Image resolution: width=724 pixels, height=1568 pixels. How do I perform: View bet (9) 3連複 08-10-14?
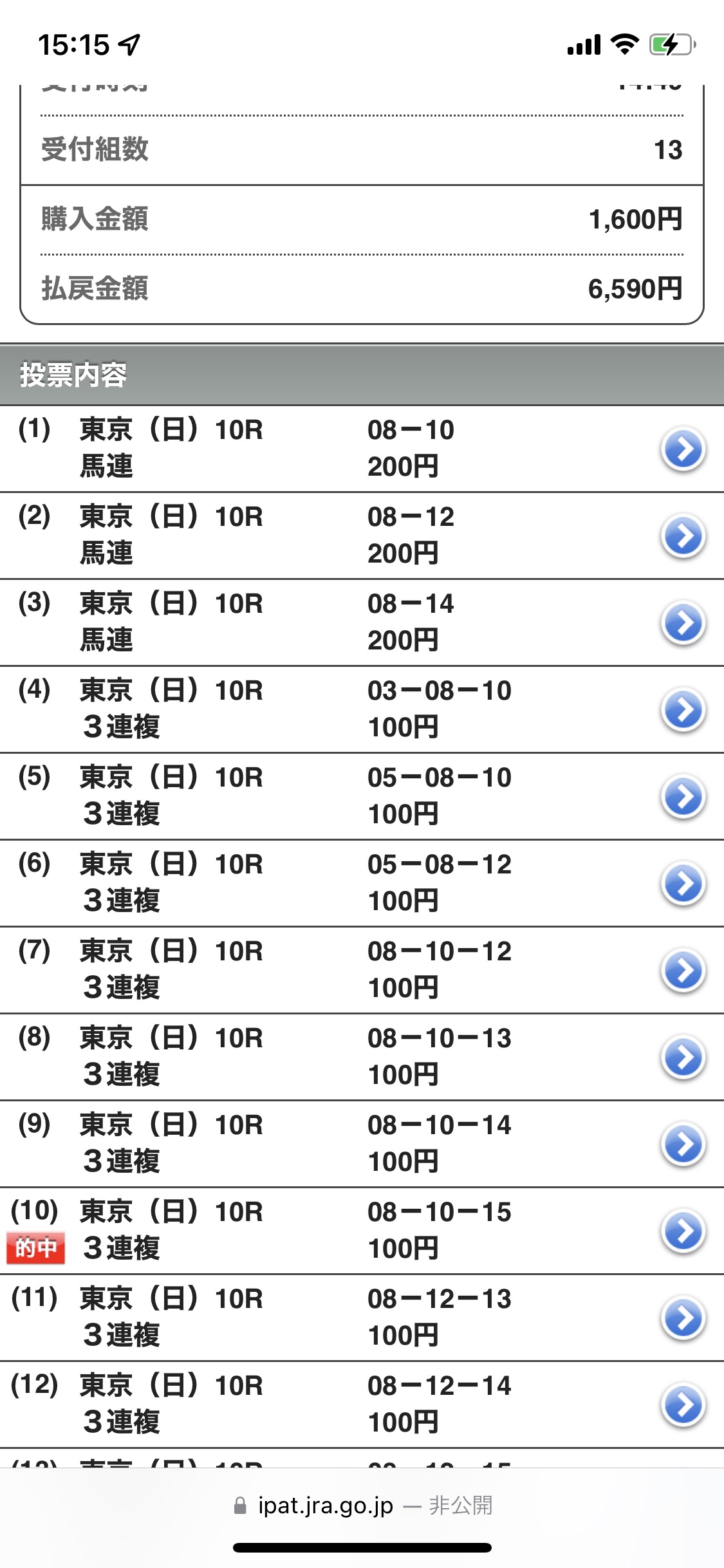(683, 1144)
